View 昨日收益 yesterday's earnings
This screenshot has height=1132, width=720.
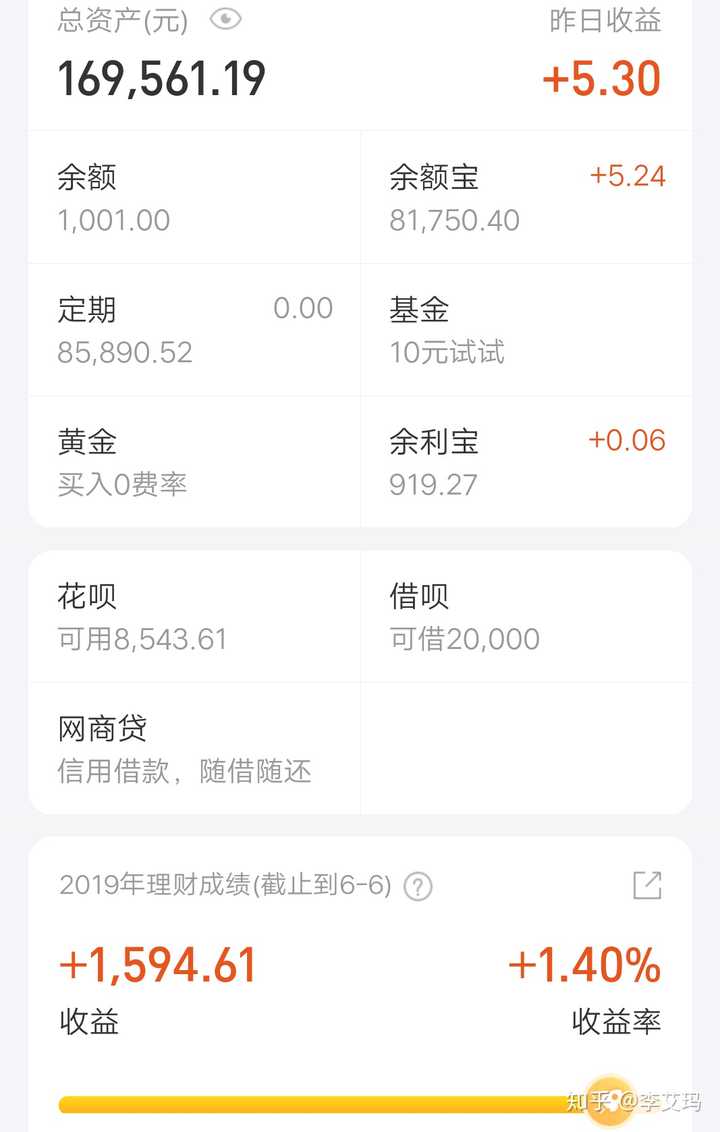tap(603, 62)
